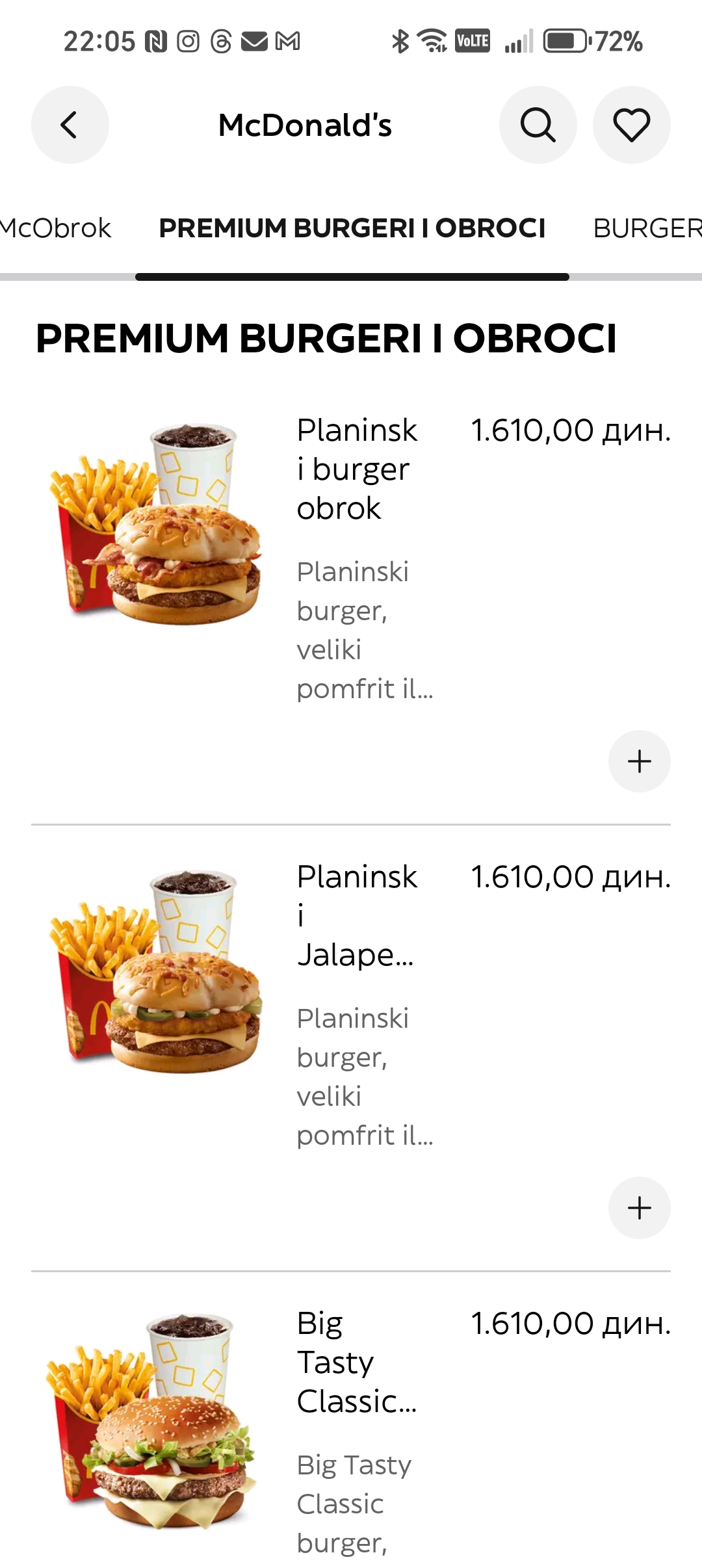Viewport: 702px width, 1568px height.
Task: Add Planinski Jalapeño meal to cart
Action: 639,1208
